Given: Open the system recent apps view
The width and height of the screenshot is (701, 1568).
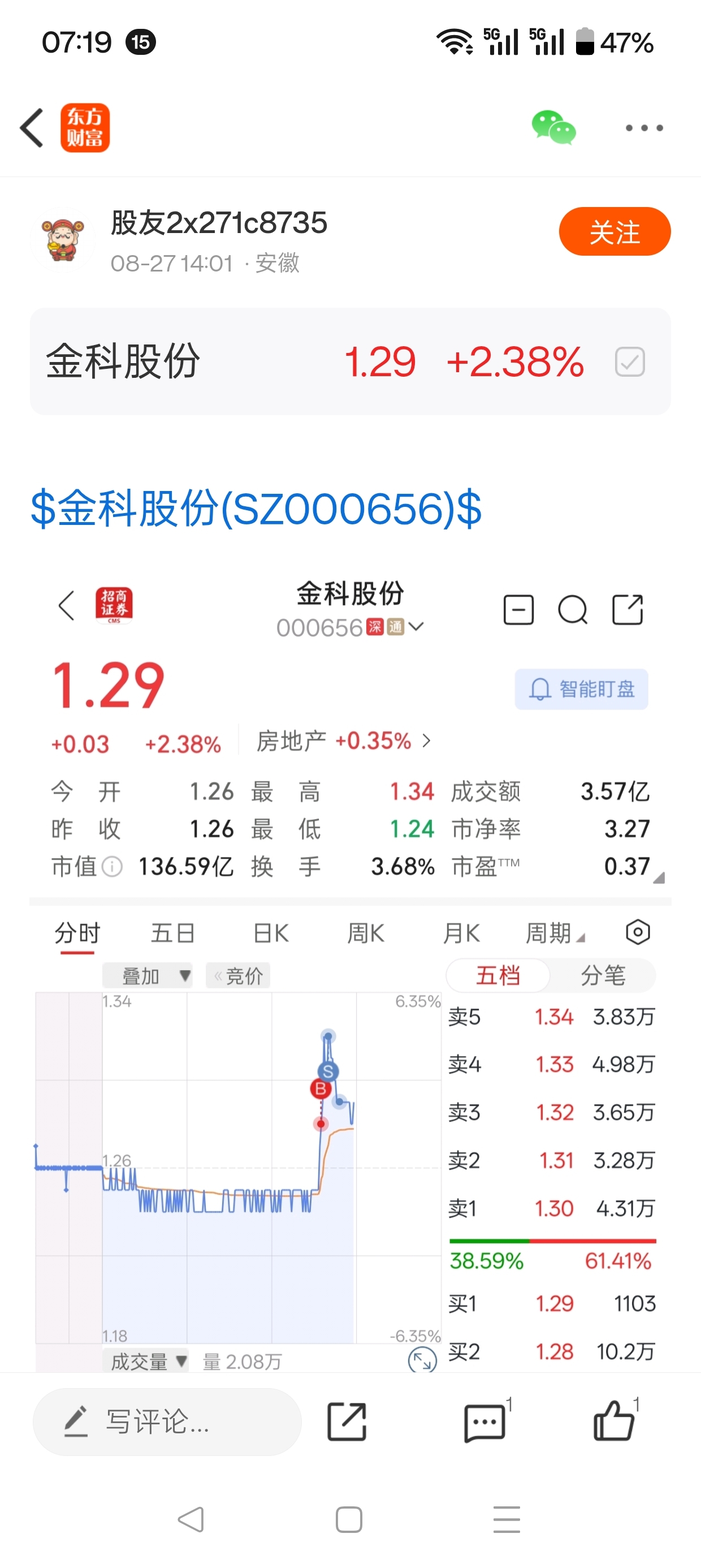Looking at the screenshot, I should click(x=507, y=1520).
